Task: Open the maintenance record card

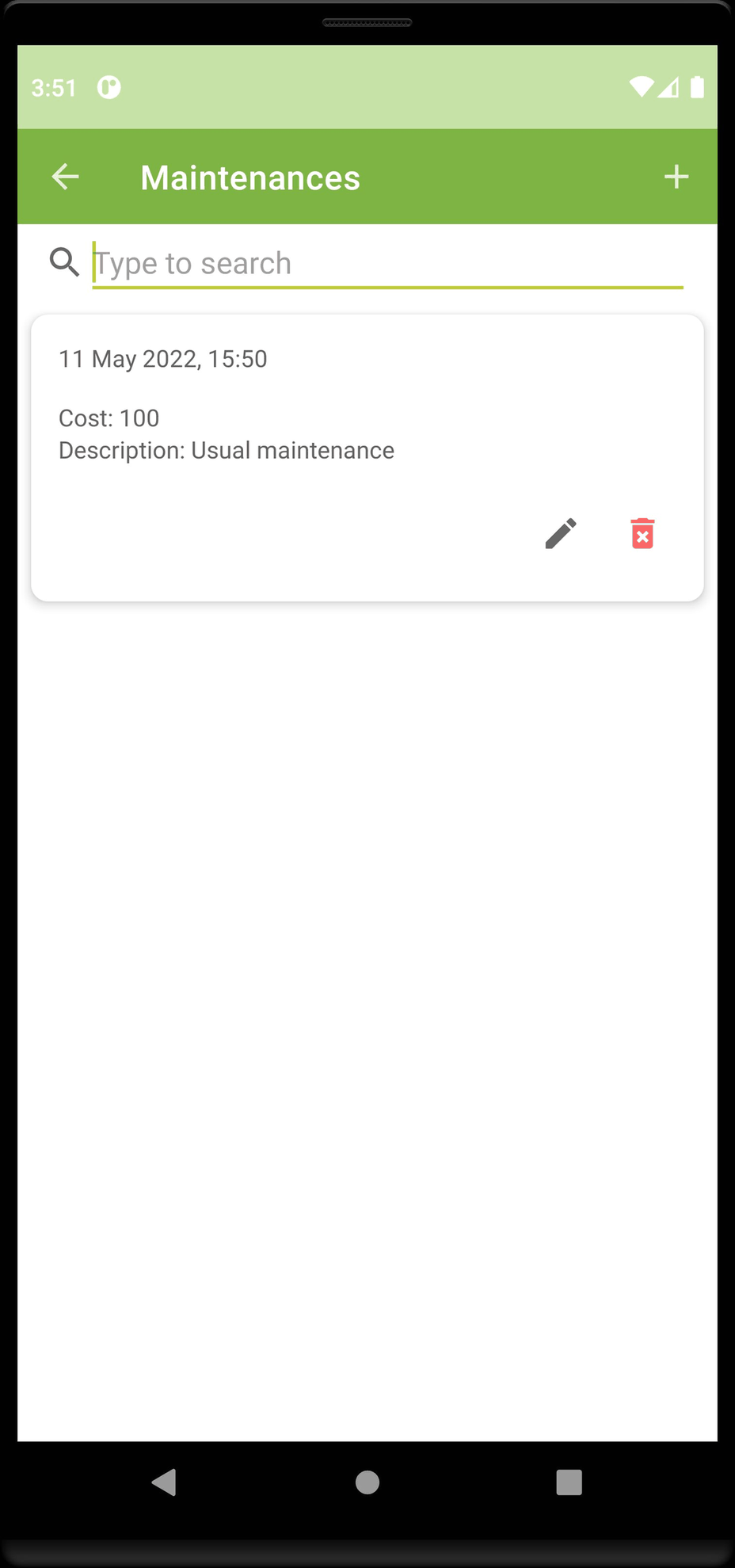Action: (367, 456)
